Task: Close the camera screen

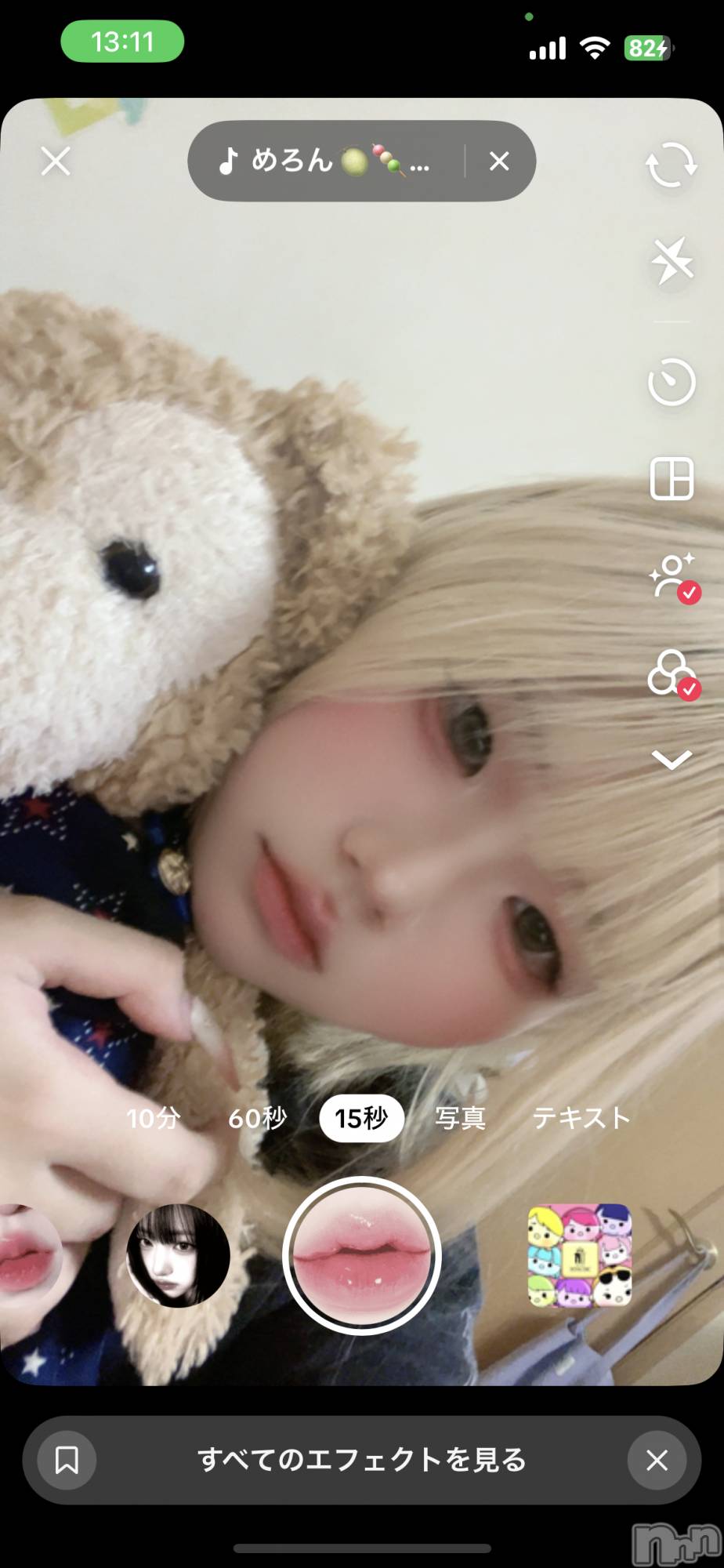Action: [x=56, y=162]
